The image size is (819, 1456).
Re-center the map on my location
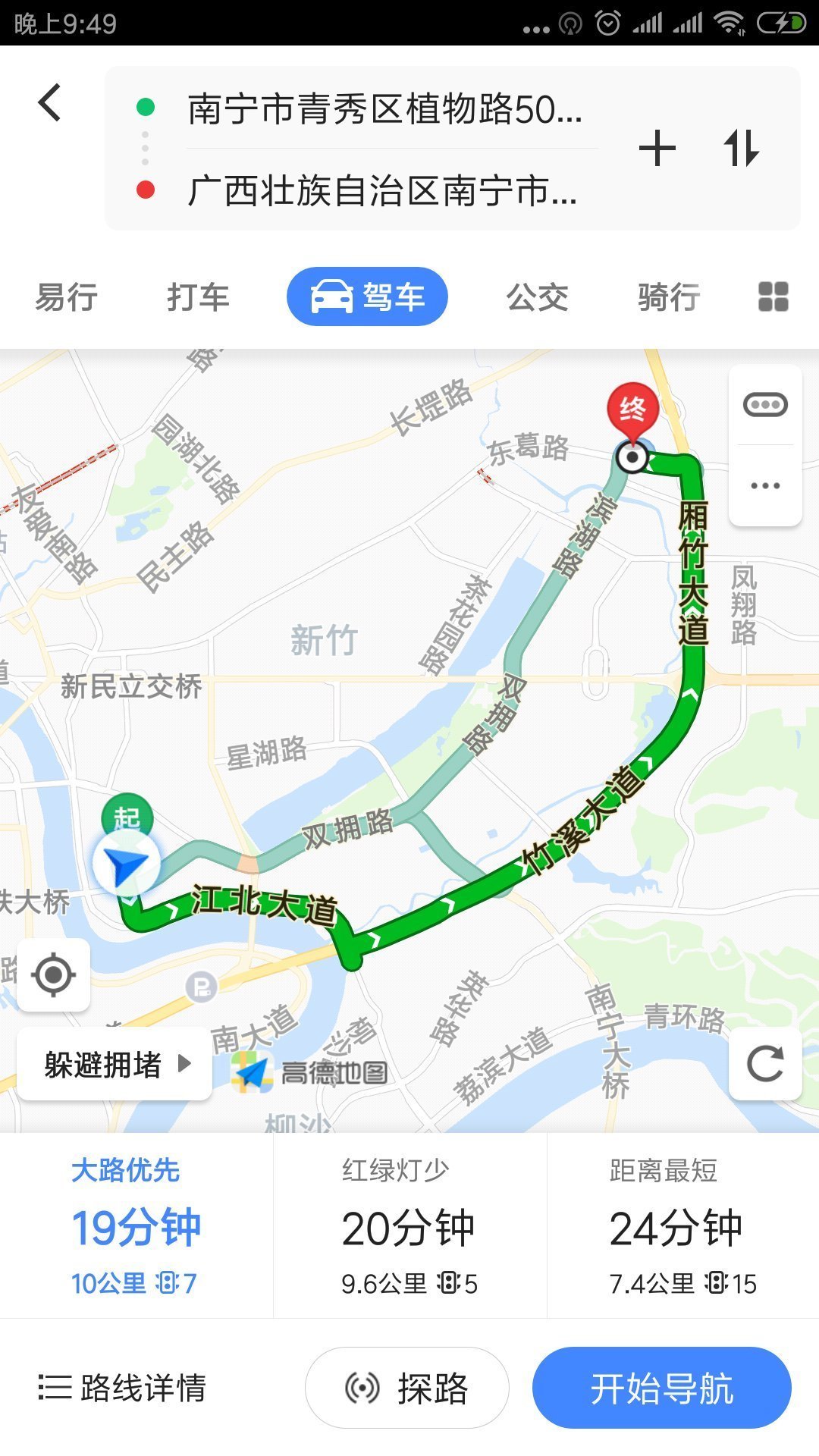click(x=54, y=974)
